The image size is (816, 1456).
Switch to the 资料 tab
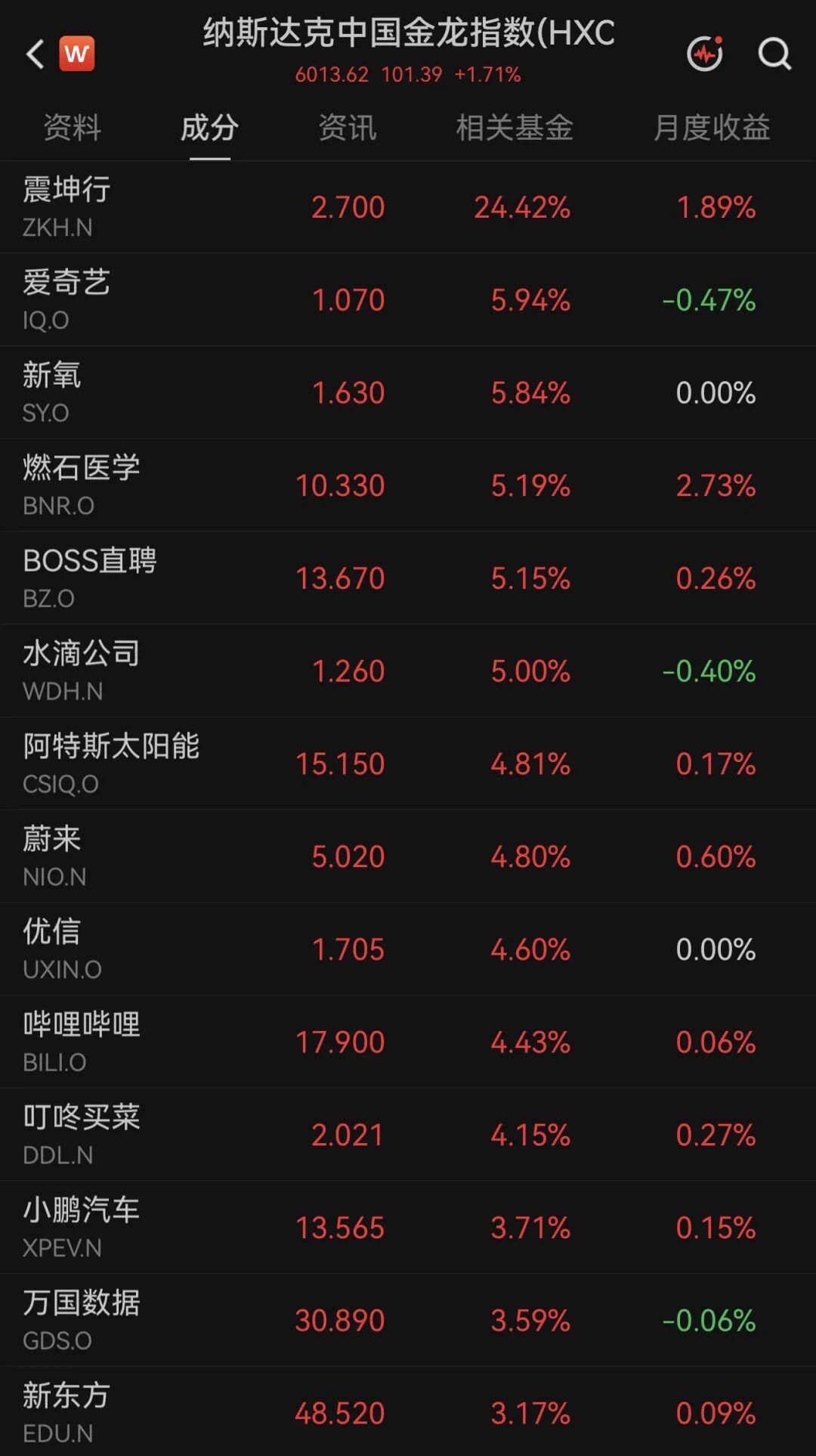[x=73, y=127]
